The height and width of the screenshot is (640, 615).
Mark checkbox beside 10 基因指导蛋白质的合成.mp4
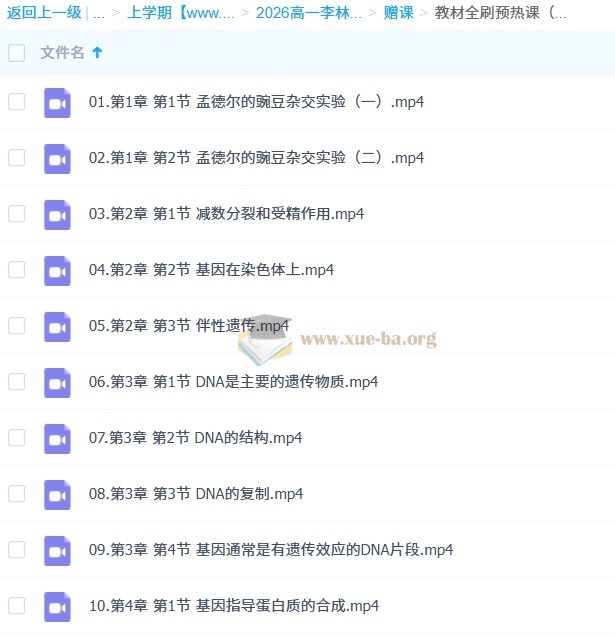point(16,605)
